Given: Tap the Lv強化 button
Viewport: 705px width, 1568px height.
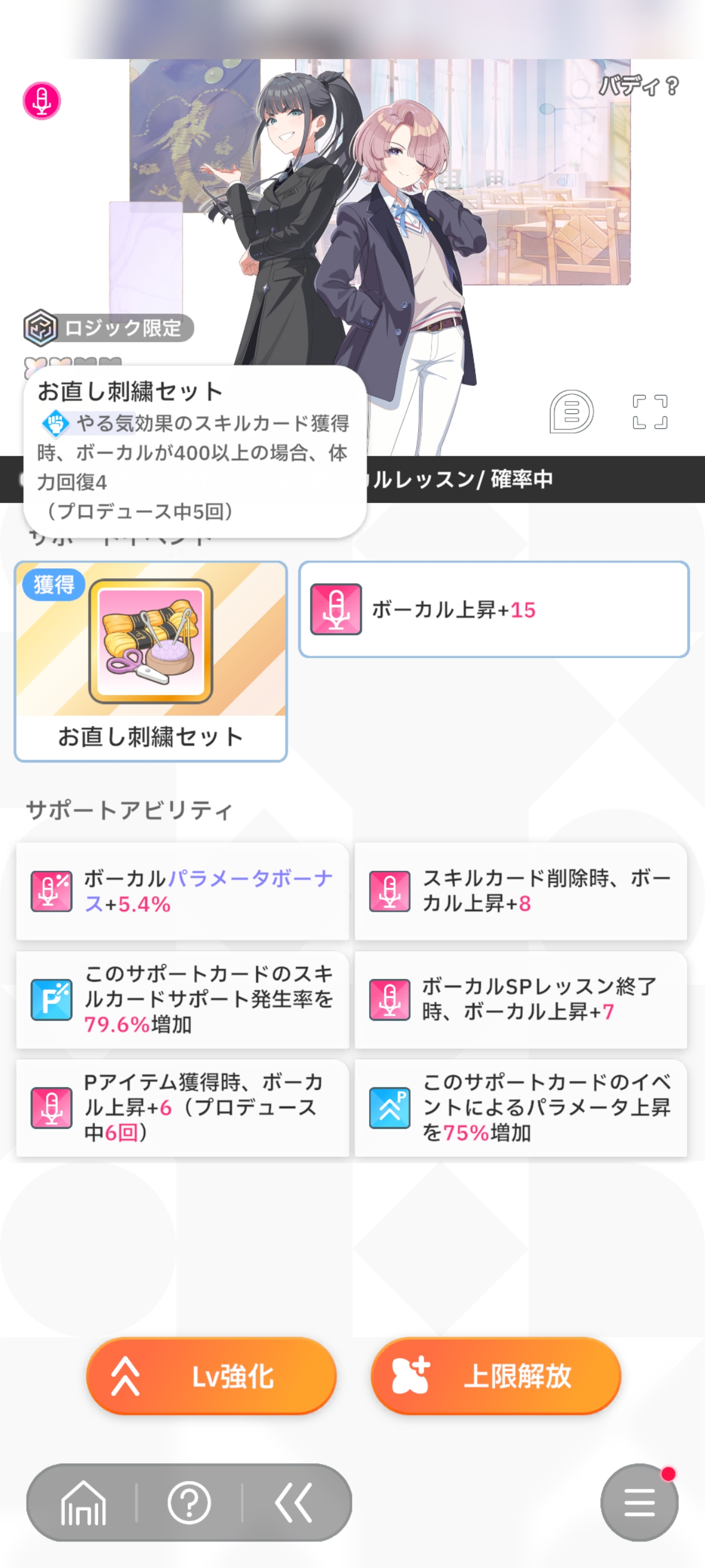Looking at the screenshot, I should click(x=211, y=1375).
